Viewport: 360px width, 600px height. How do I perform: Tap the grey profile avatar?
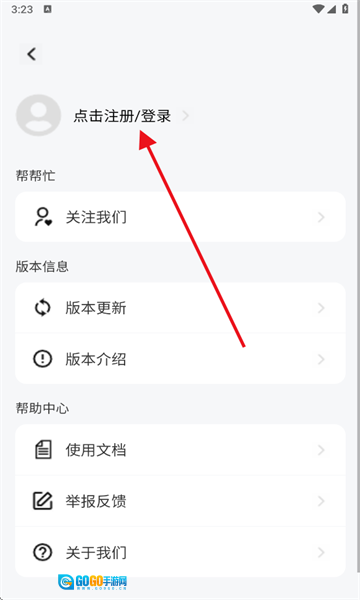38,115
